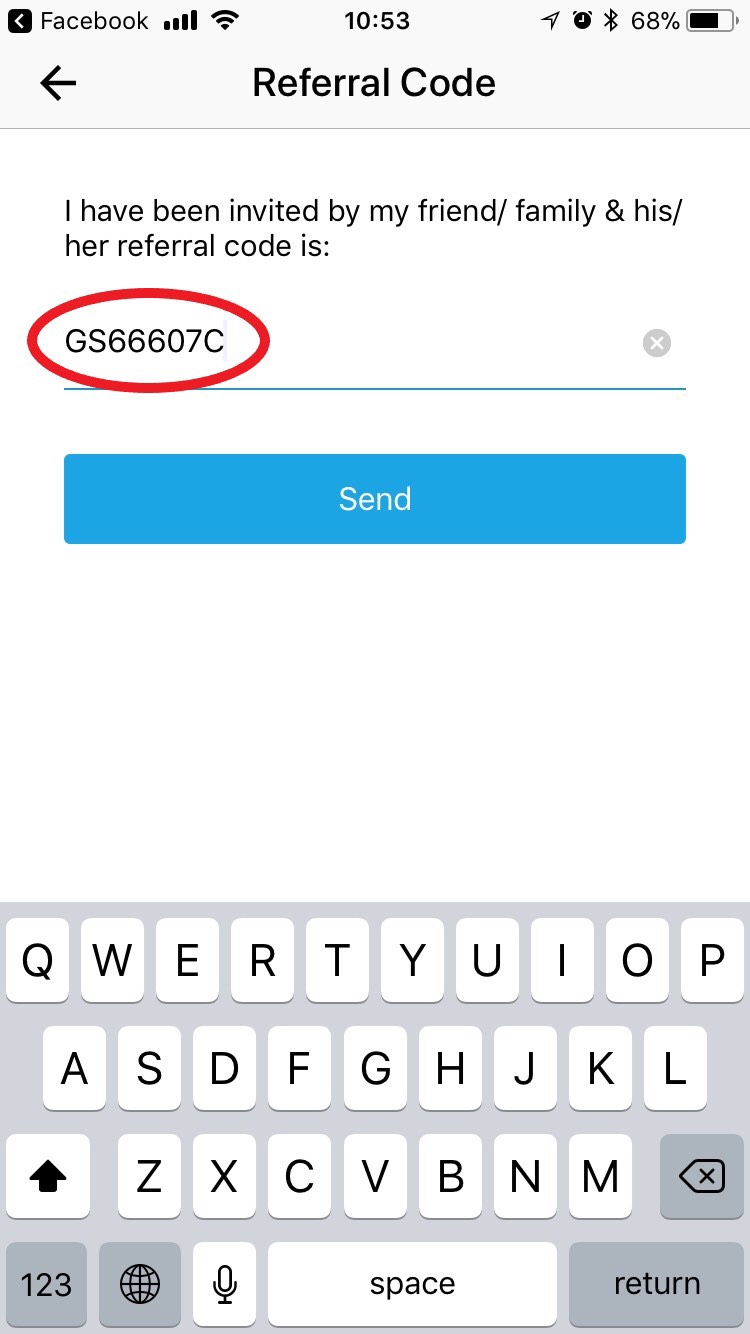This screenshot has height=1334, width=750.
Task: Go back using the arrow icon
Action: coord(58,83)
